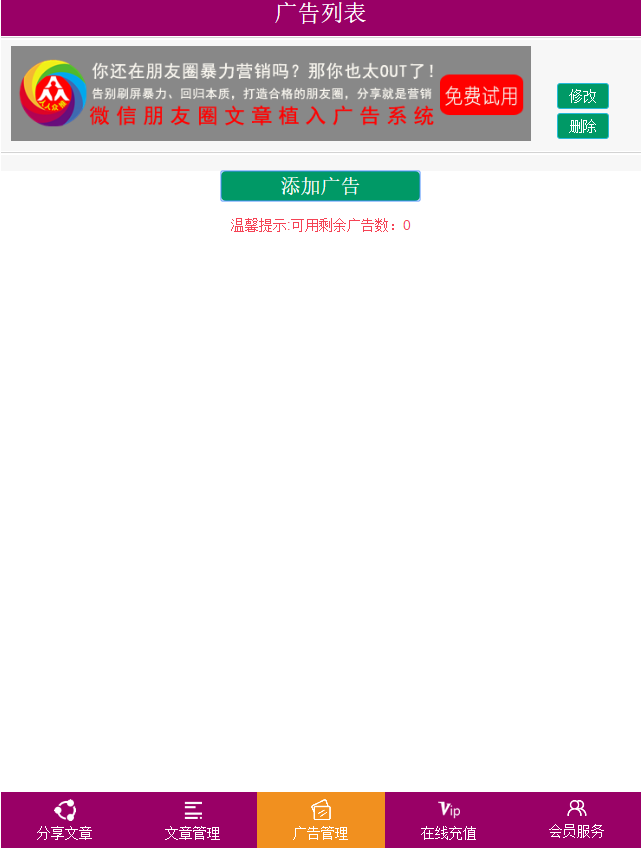Tap 添加广告 to add a new ad
The width and height of the screenshot is (641, 848).
[320, 186]
